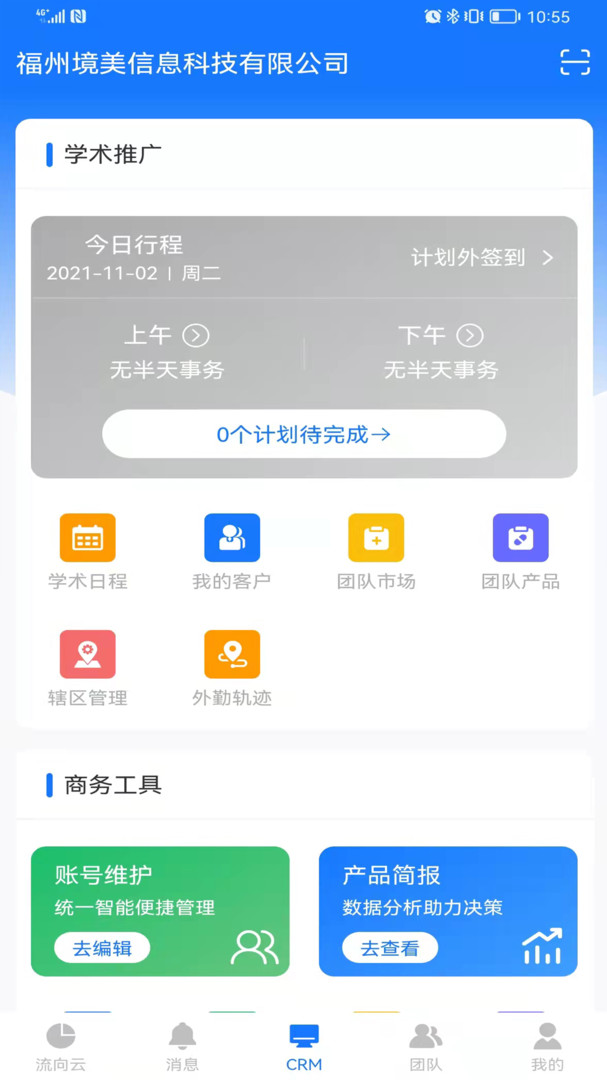Open 辖区管理
Image resolution: width=607 pixels, height=1080 pixels.
(88, 668)
